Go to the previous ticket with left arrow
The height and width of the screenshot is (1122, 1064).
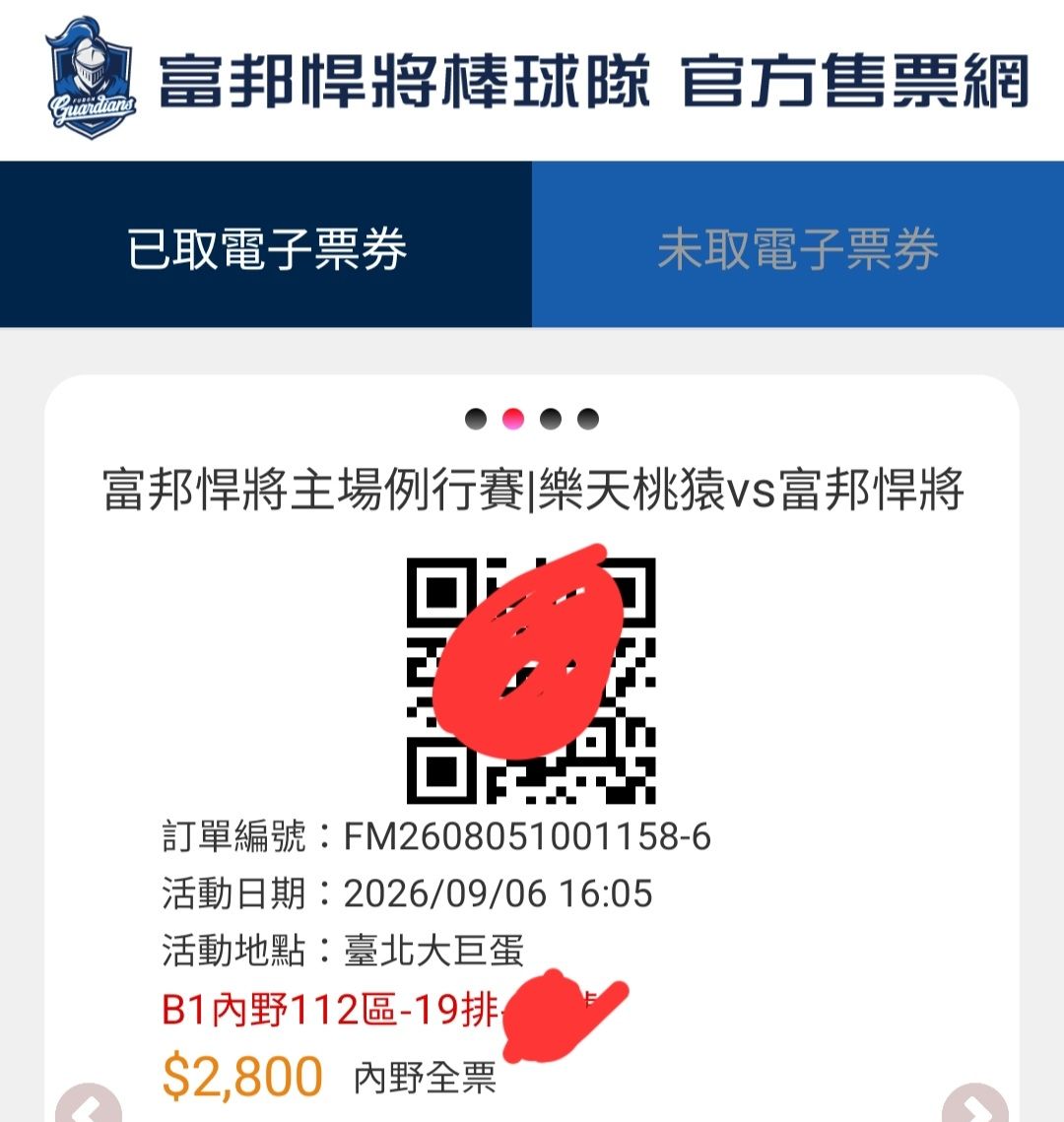click(x=89, y=1105)
